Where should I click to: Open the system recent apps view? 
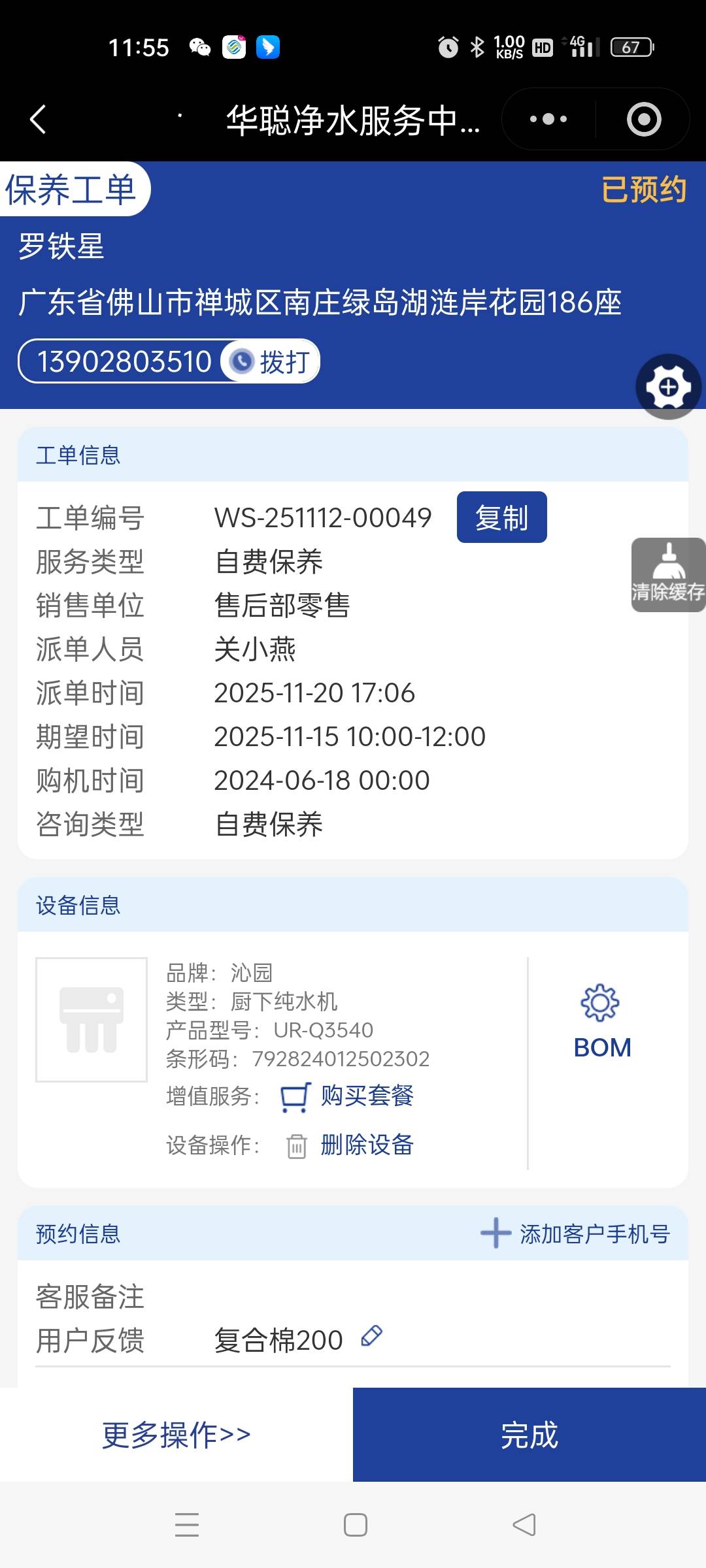(187, 1525)
